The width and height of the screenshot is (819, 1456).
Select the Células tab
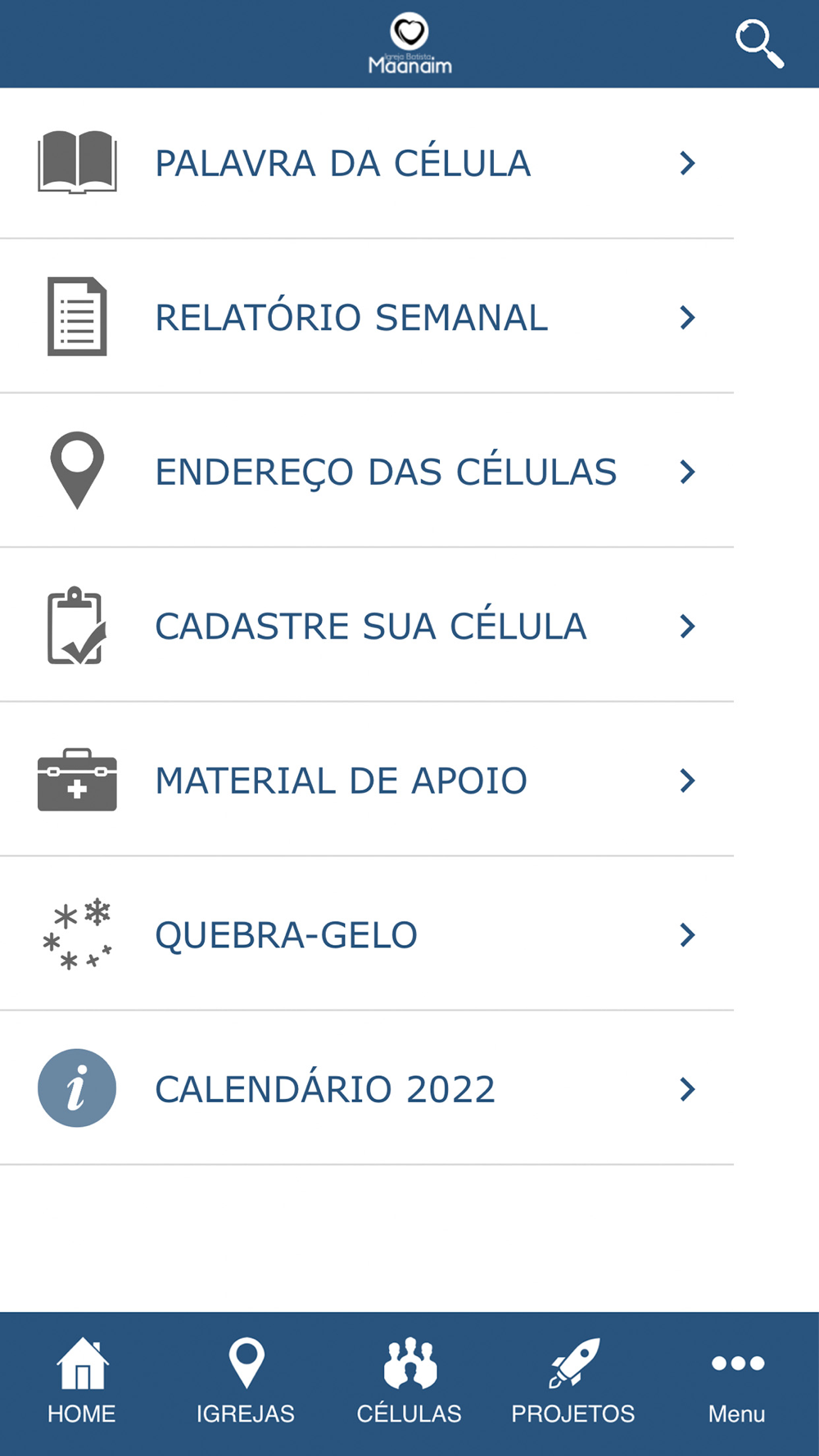pyautogui.click(x=409, y=1382)
